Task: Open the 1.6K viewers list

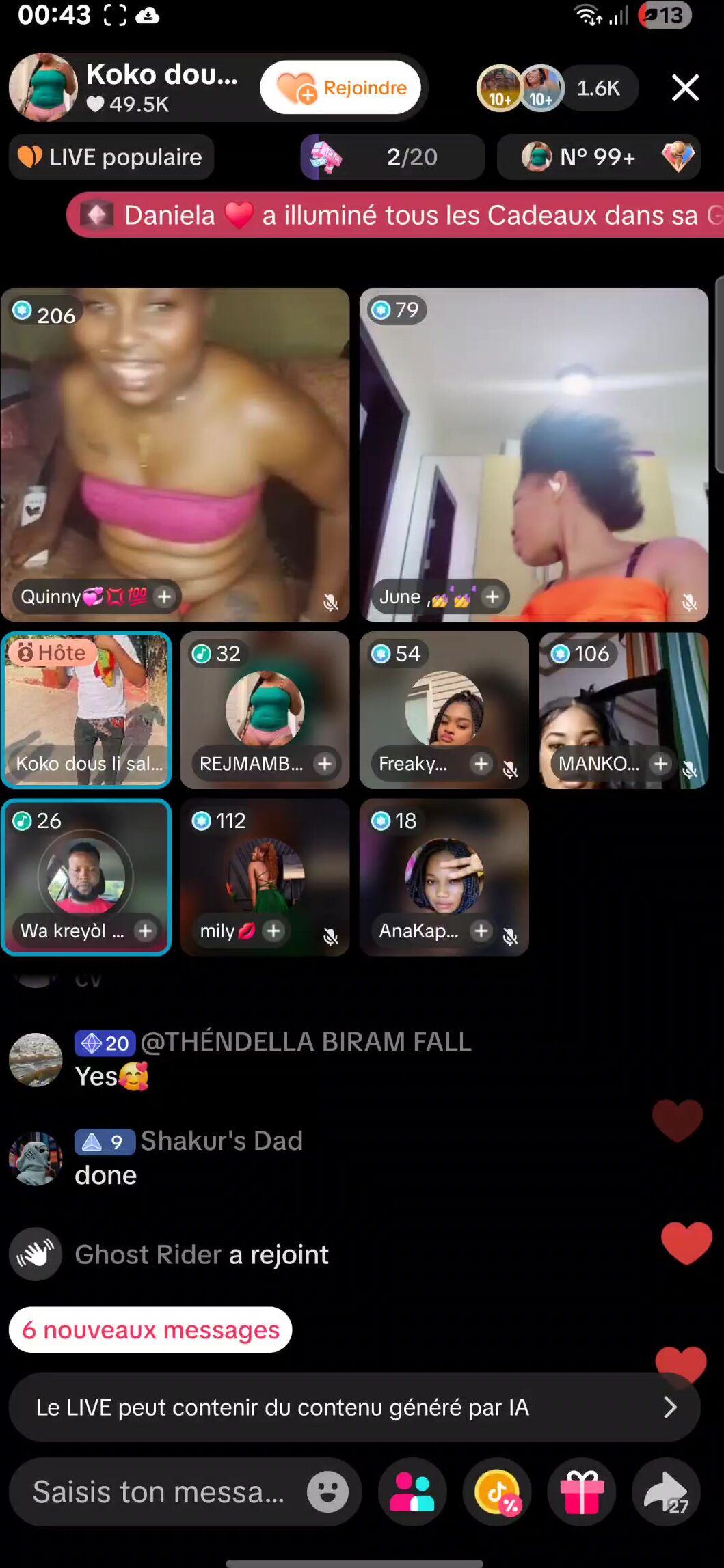Action: [598, 88]
